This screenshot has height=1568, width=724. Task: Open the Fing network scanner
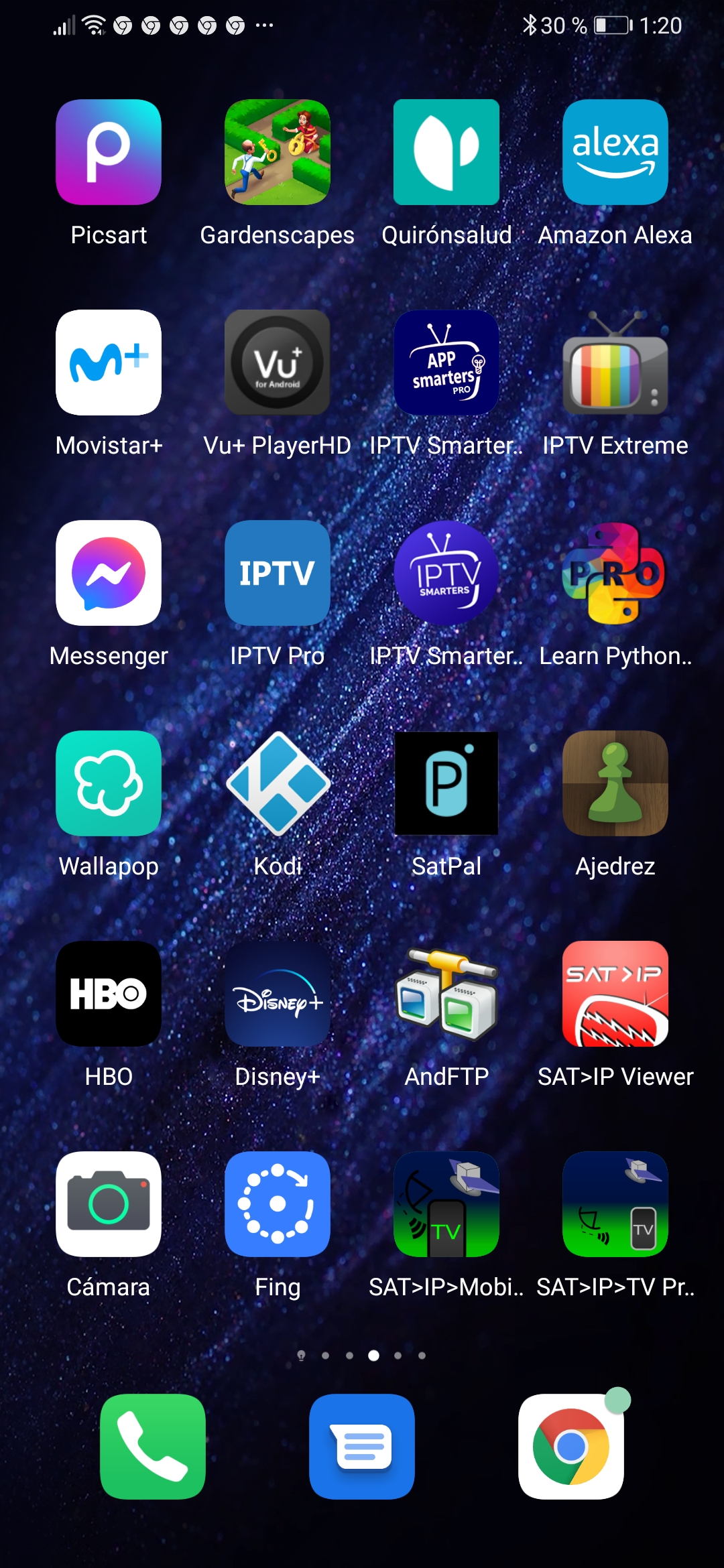(278, 1204)
